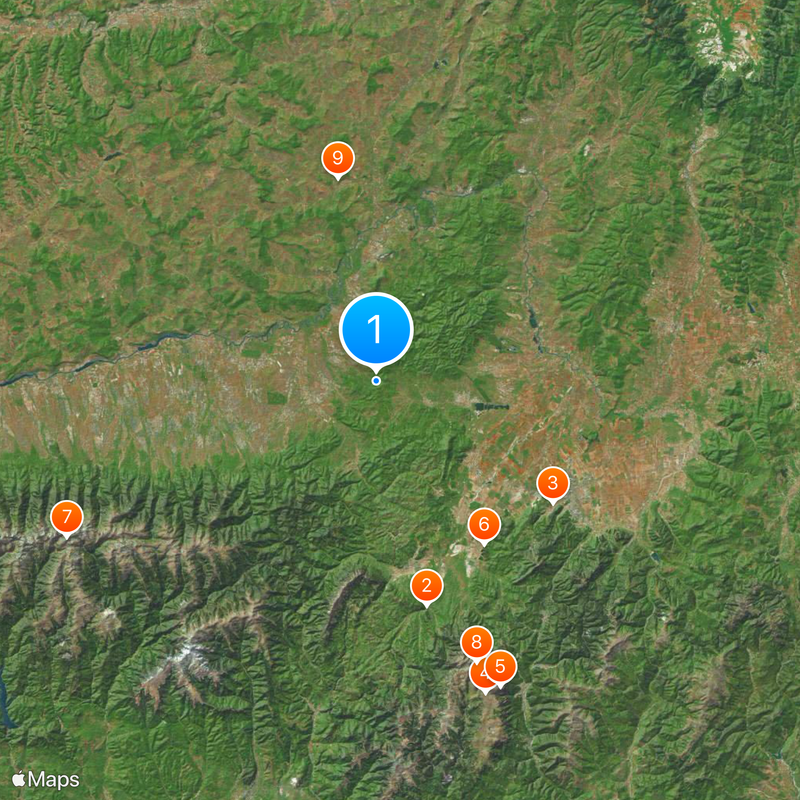The image size is (800, 800).
Task: Tap map pin number 9
Action: [x=338, y=158]
